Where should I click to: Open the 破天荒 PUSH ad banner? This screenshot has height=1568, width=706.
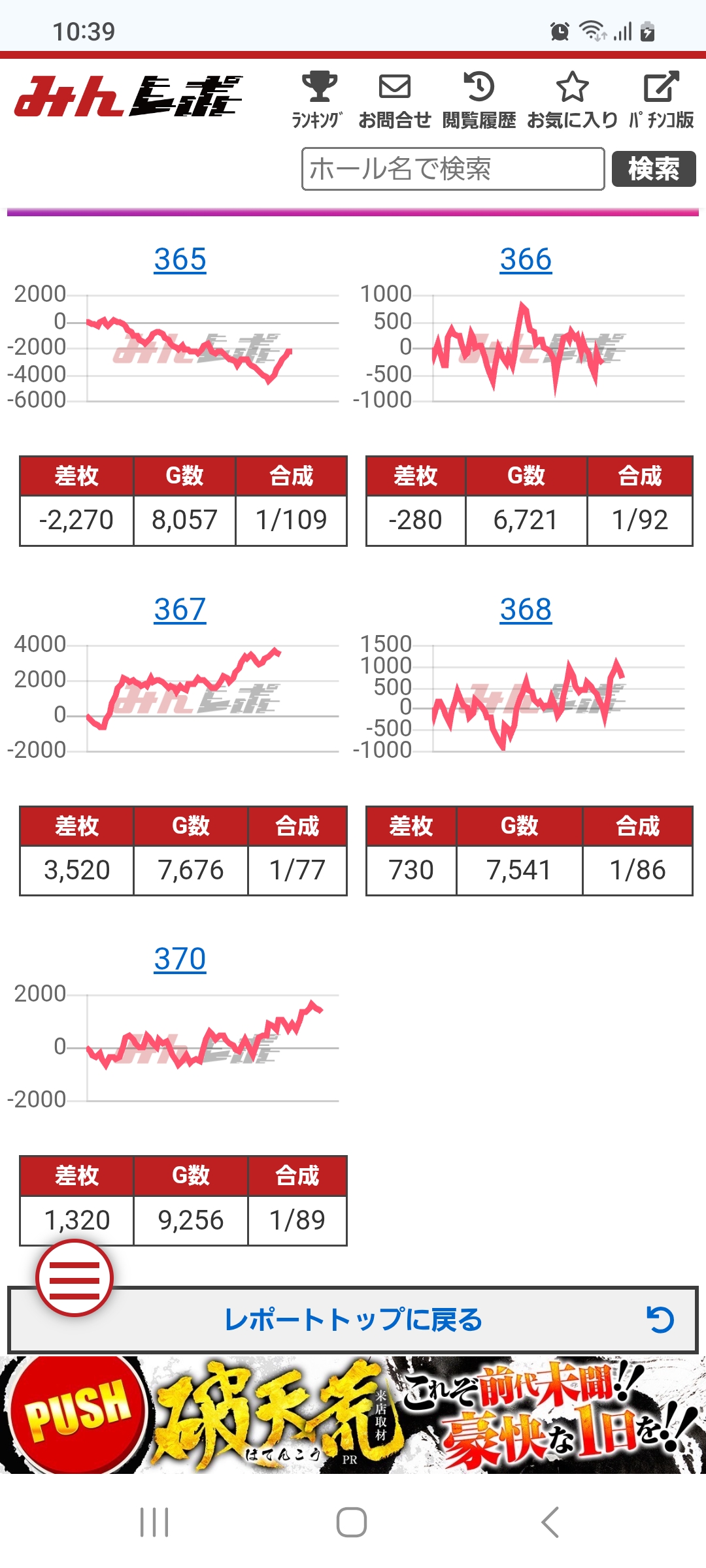(x=353, y=1415)
